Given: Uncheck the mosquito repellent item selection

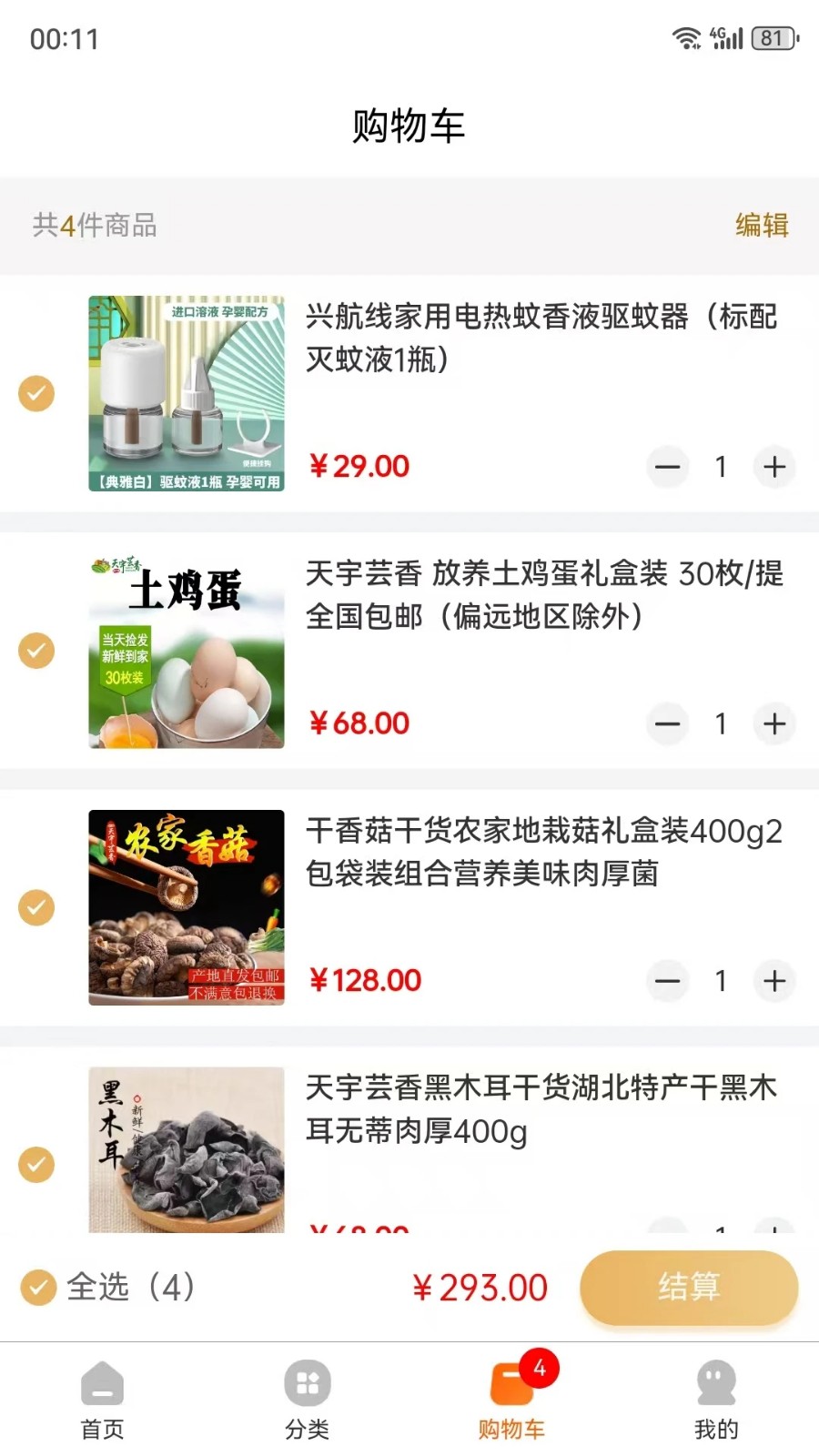Looking at the screenshot, I should click(36, 393).
